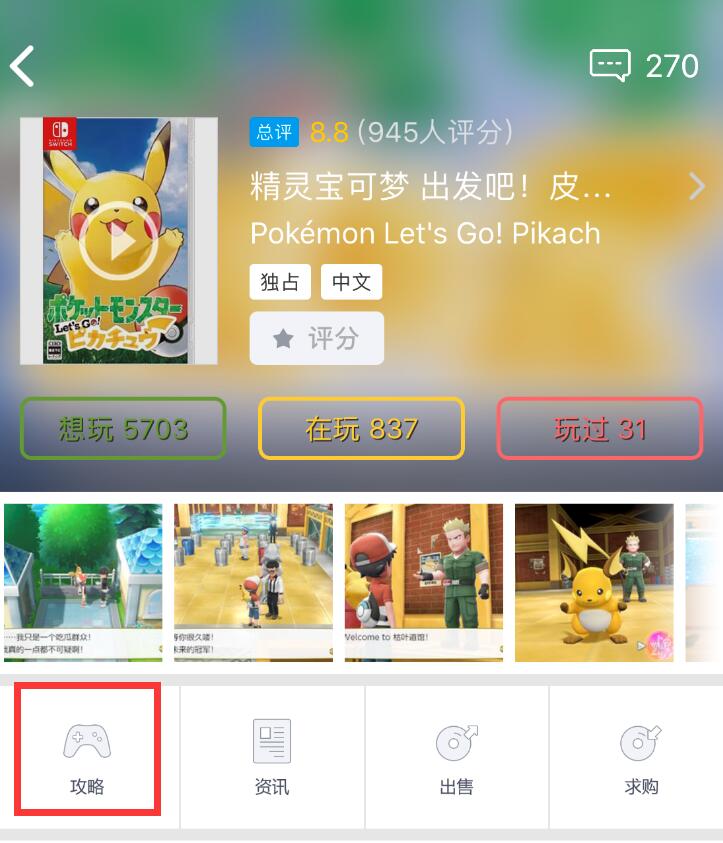Open the 资讯 news section
723x843 pixels.
[272, 755]
